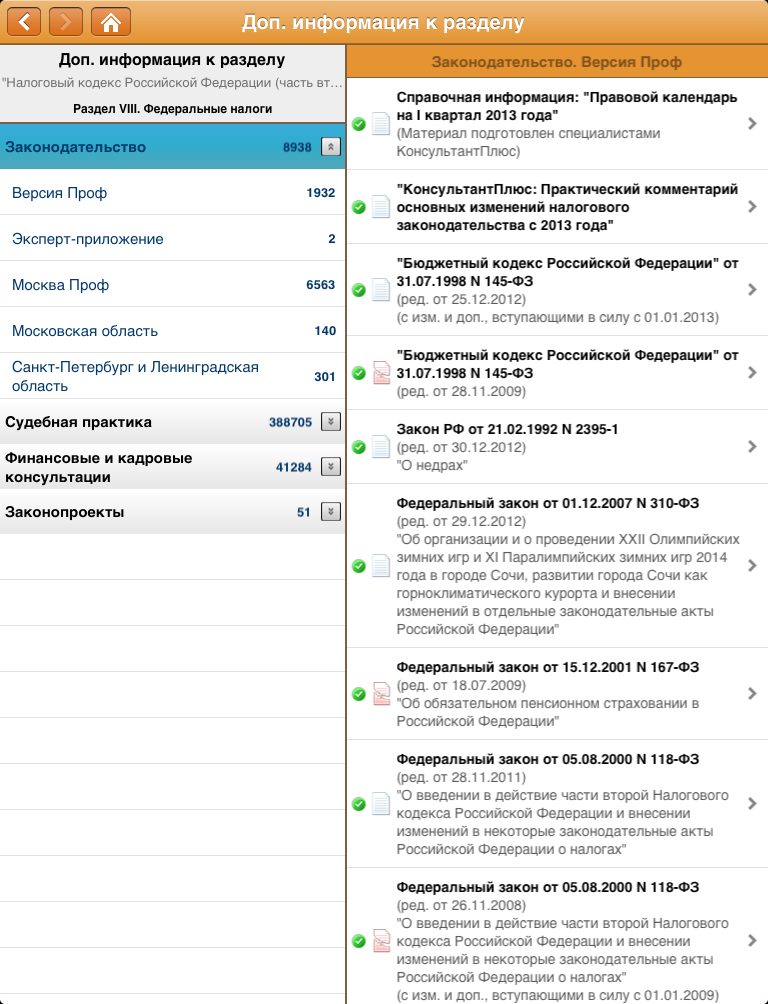Open Правовой календарь на I квартал 2013
This screenshot has width=768, height=1004.
(557, 124)
